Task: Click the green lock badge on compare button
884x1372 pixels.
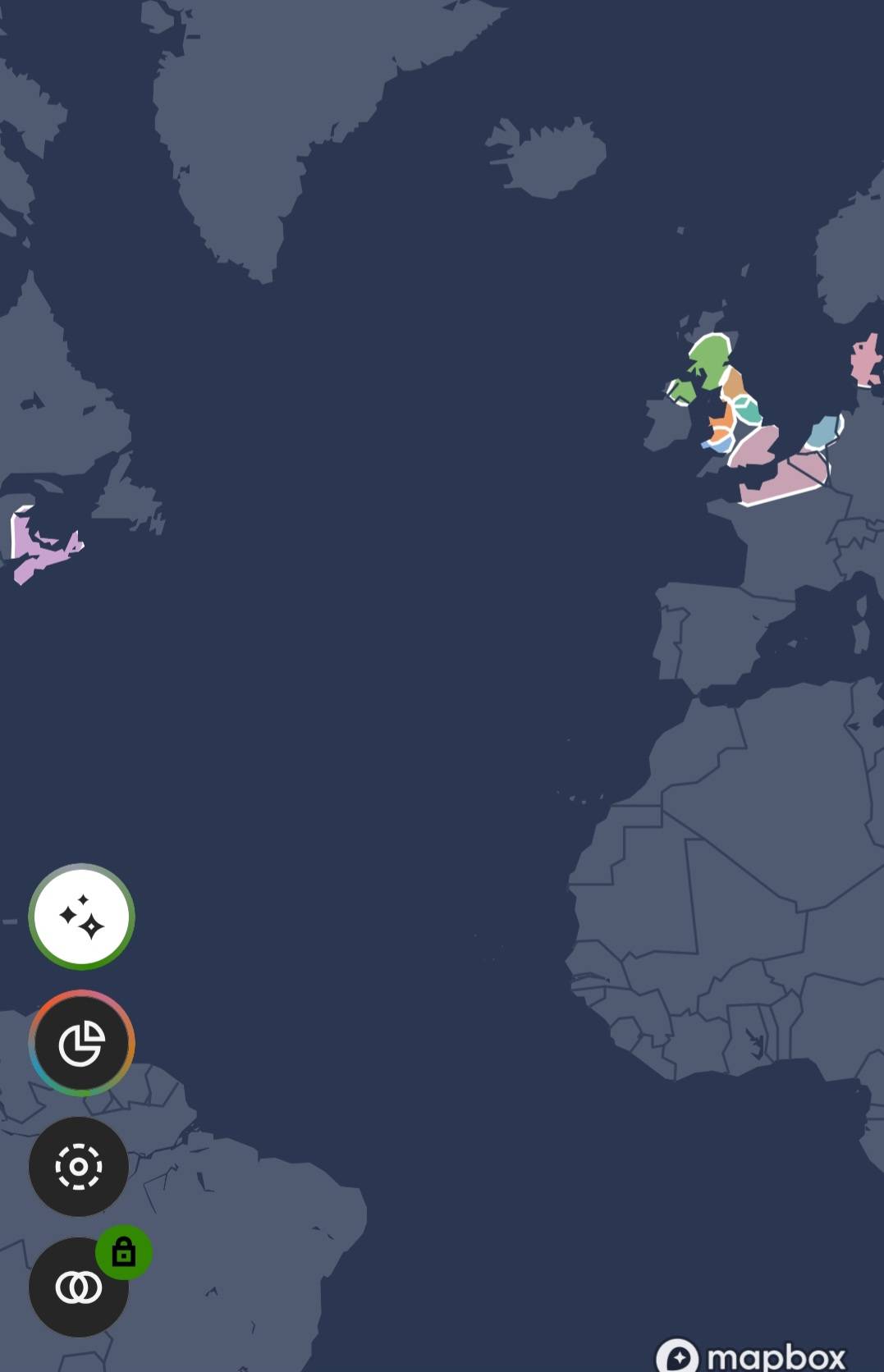Action: coord(123,1251)
